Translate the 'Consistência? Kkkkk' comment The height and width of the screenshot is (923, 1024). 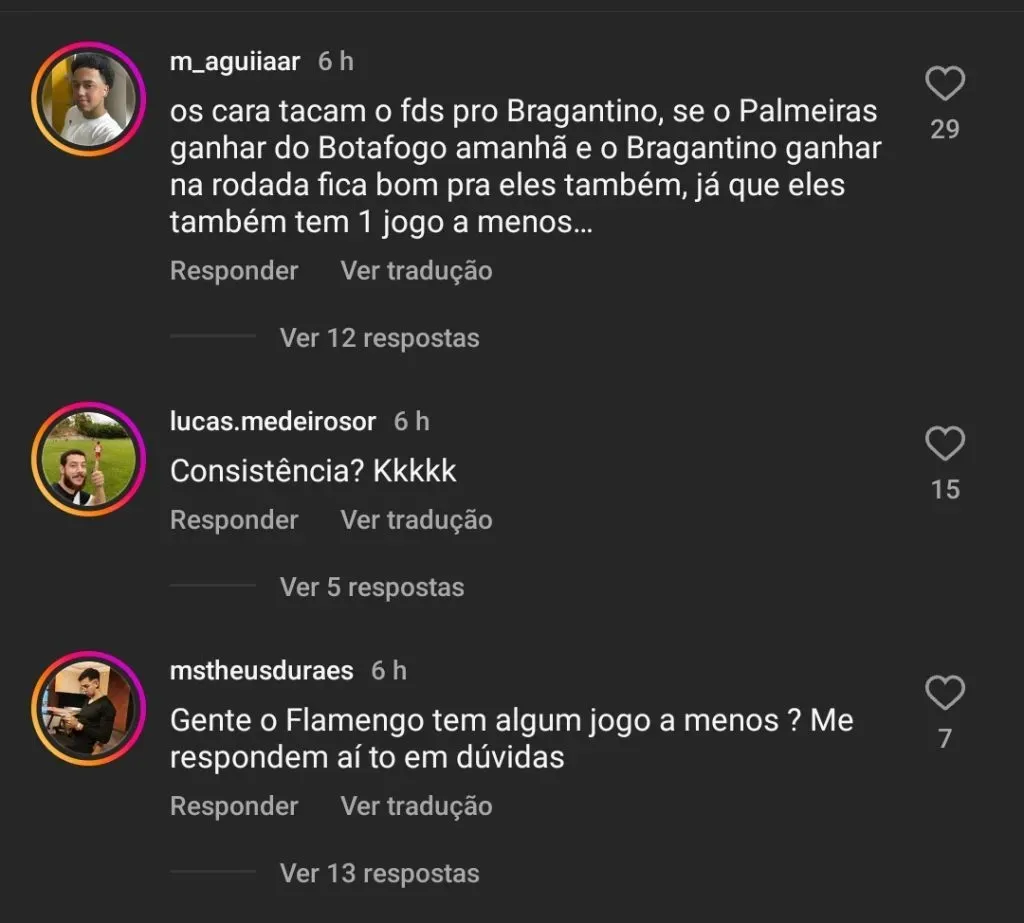click(416, 520)
